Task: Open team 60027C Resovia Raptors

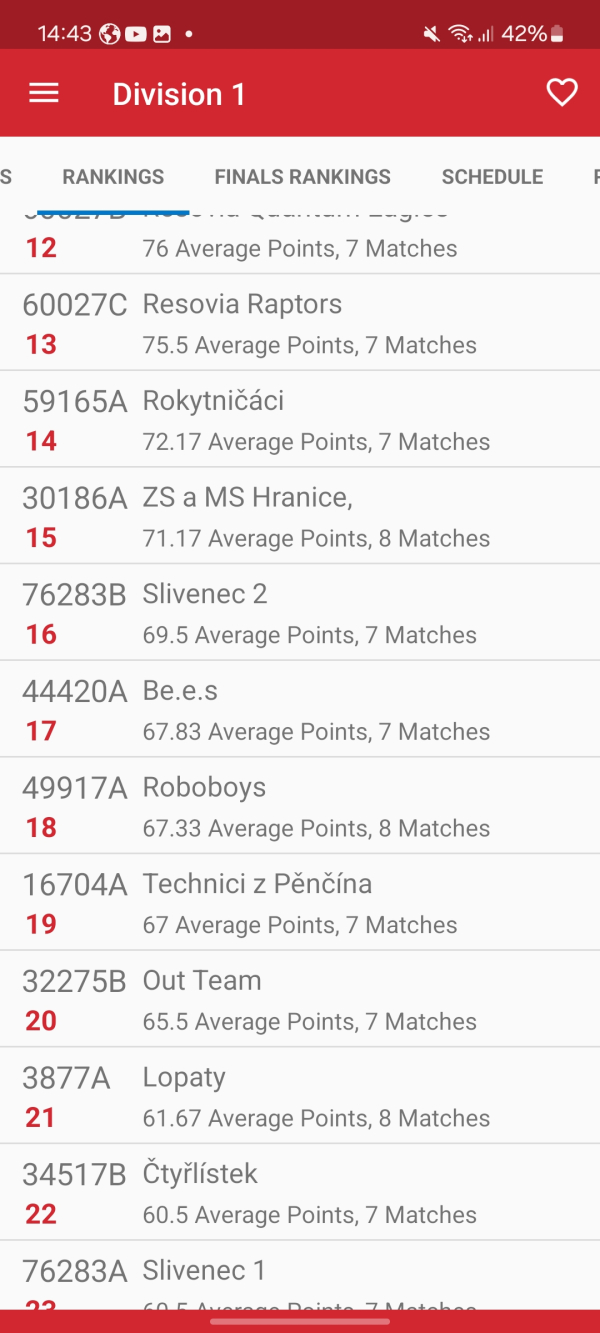Action: click(x=300, y=323)
